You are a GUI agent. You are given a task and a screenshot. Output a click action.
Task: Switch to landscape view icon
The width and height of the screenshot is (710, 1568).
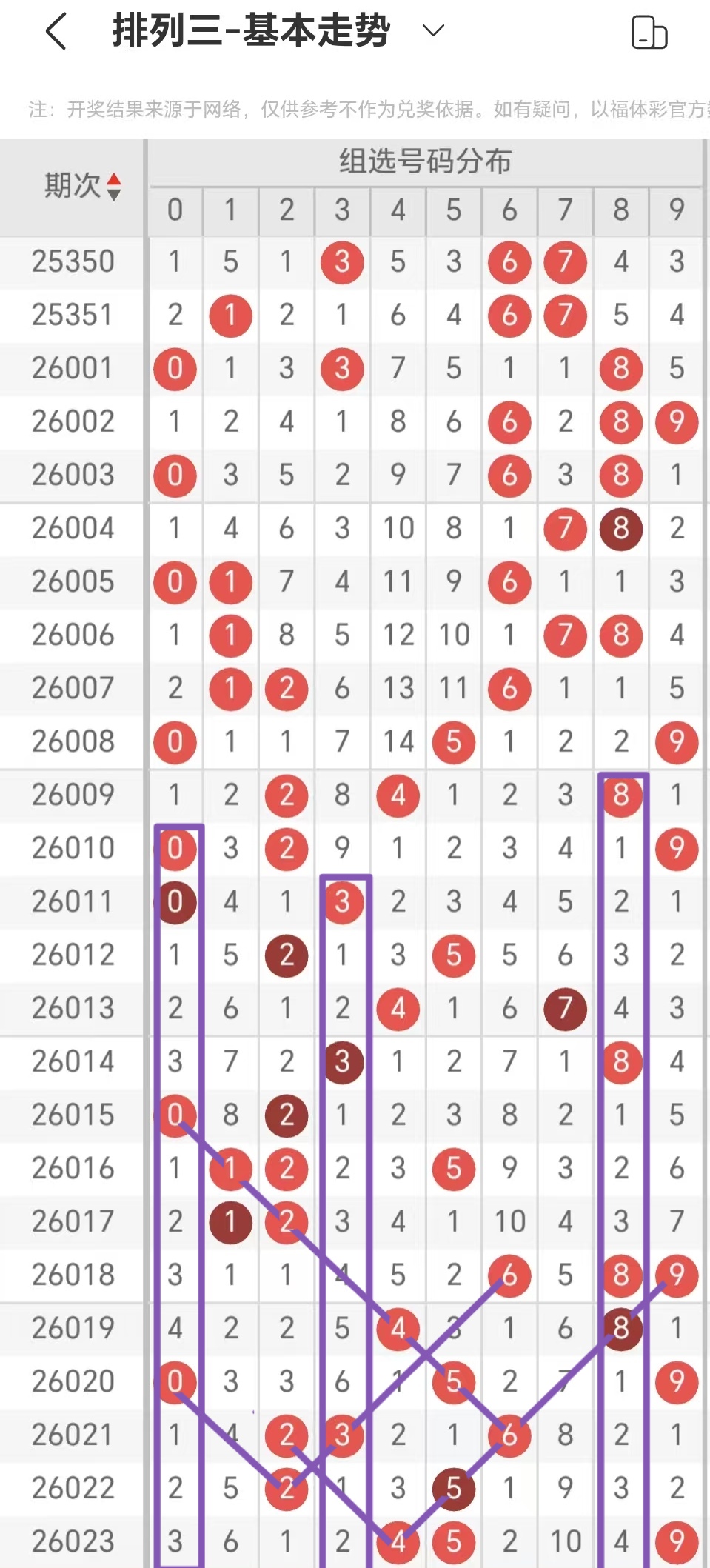pyautogui.click(x=649, y=33)
